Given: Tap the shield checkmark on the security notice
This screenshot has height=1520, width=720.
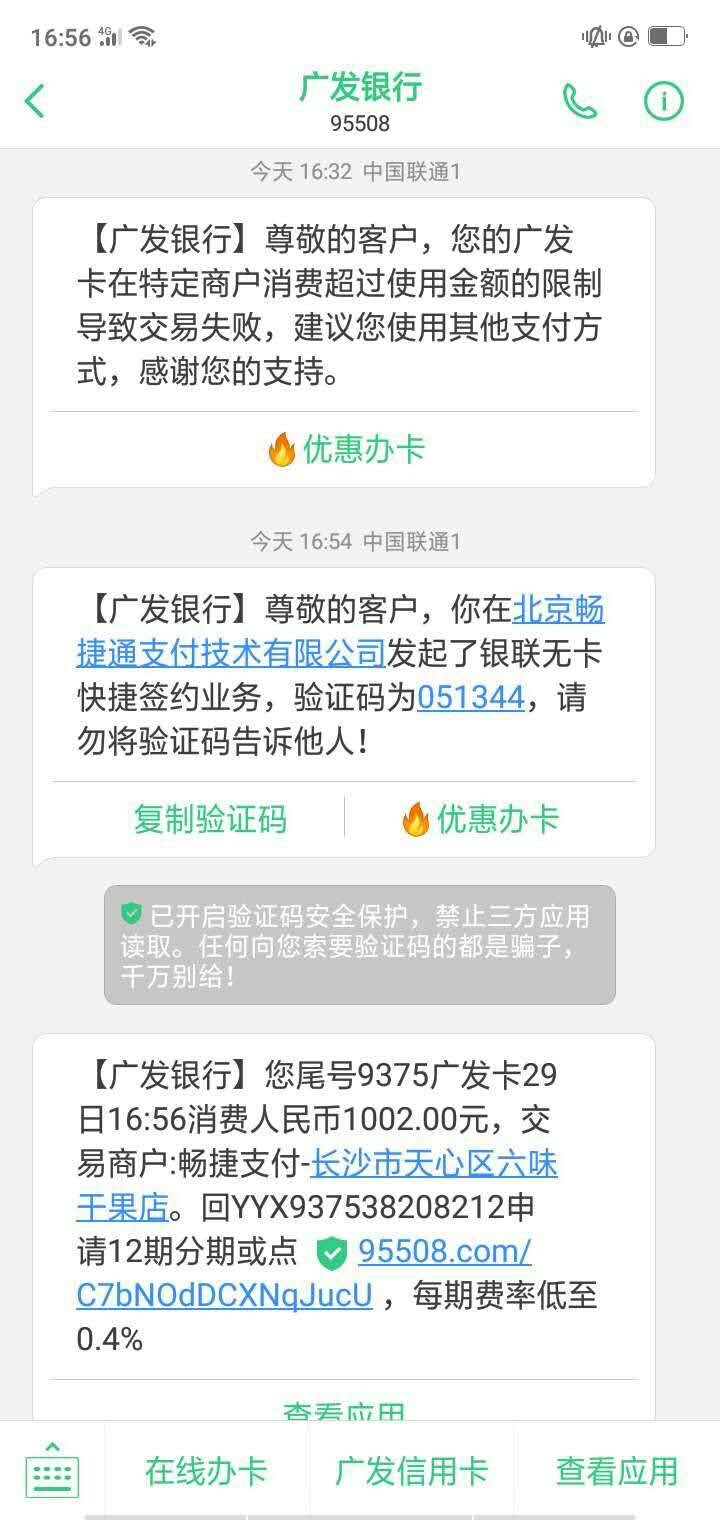Looking at the screenshot, I should coord(129,913).
